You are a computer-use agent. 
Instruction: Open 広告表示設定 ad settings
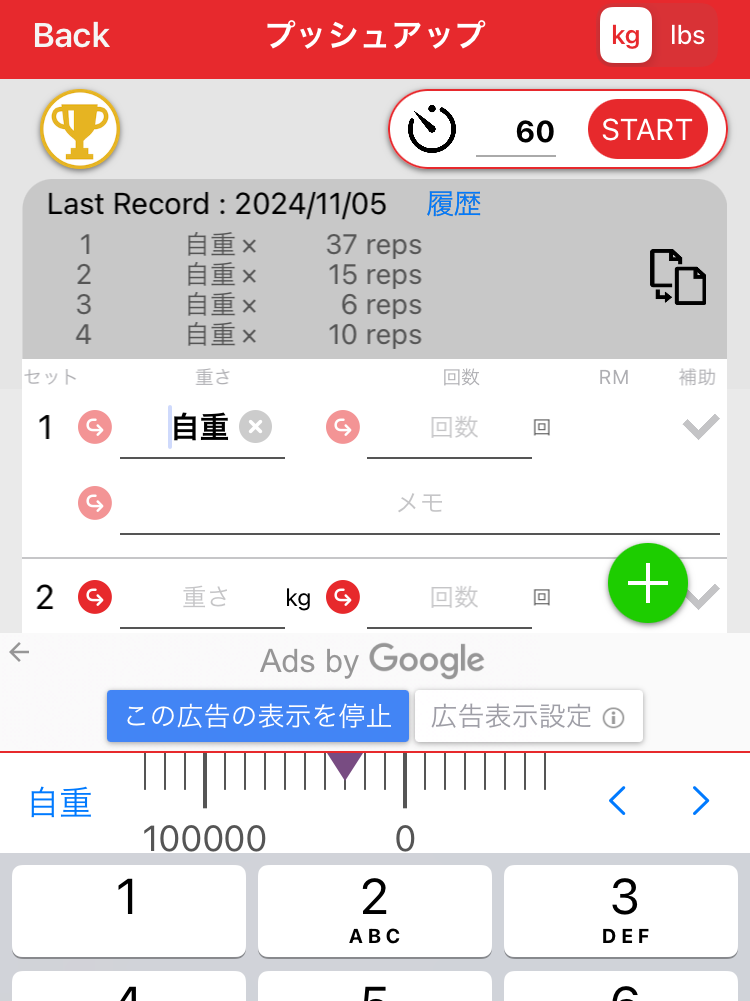click(x=528, y=716)
